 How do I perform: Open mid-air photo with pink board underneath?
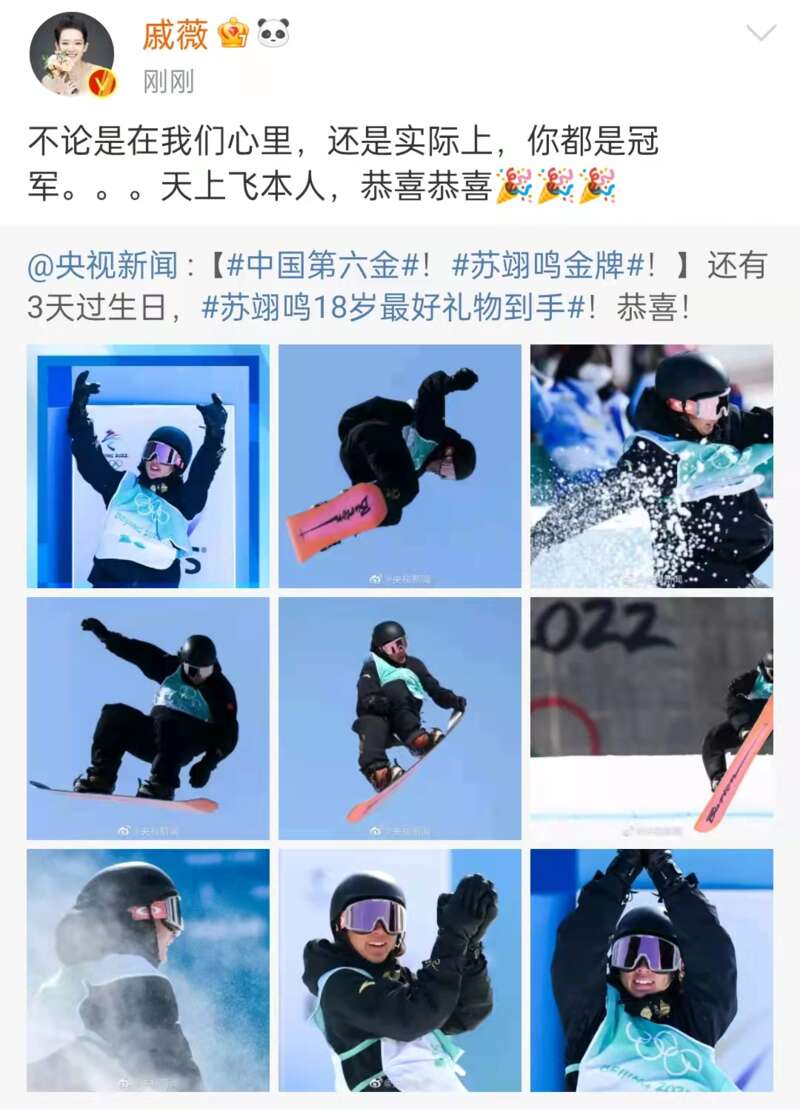(148, 718)
